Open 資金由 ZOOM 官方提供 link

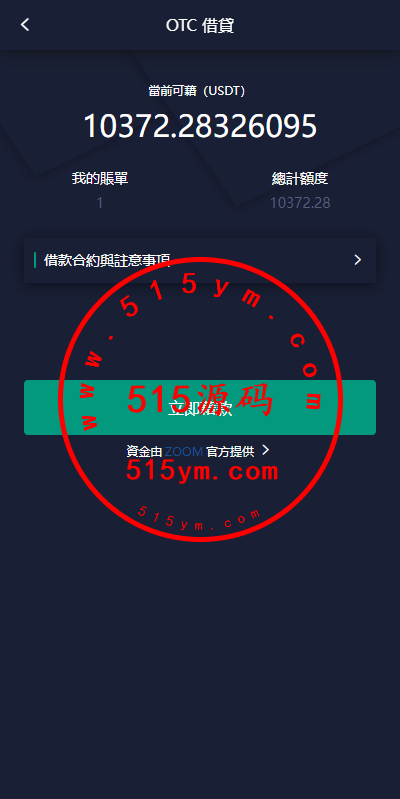pos(198,451)
